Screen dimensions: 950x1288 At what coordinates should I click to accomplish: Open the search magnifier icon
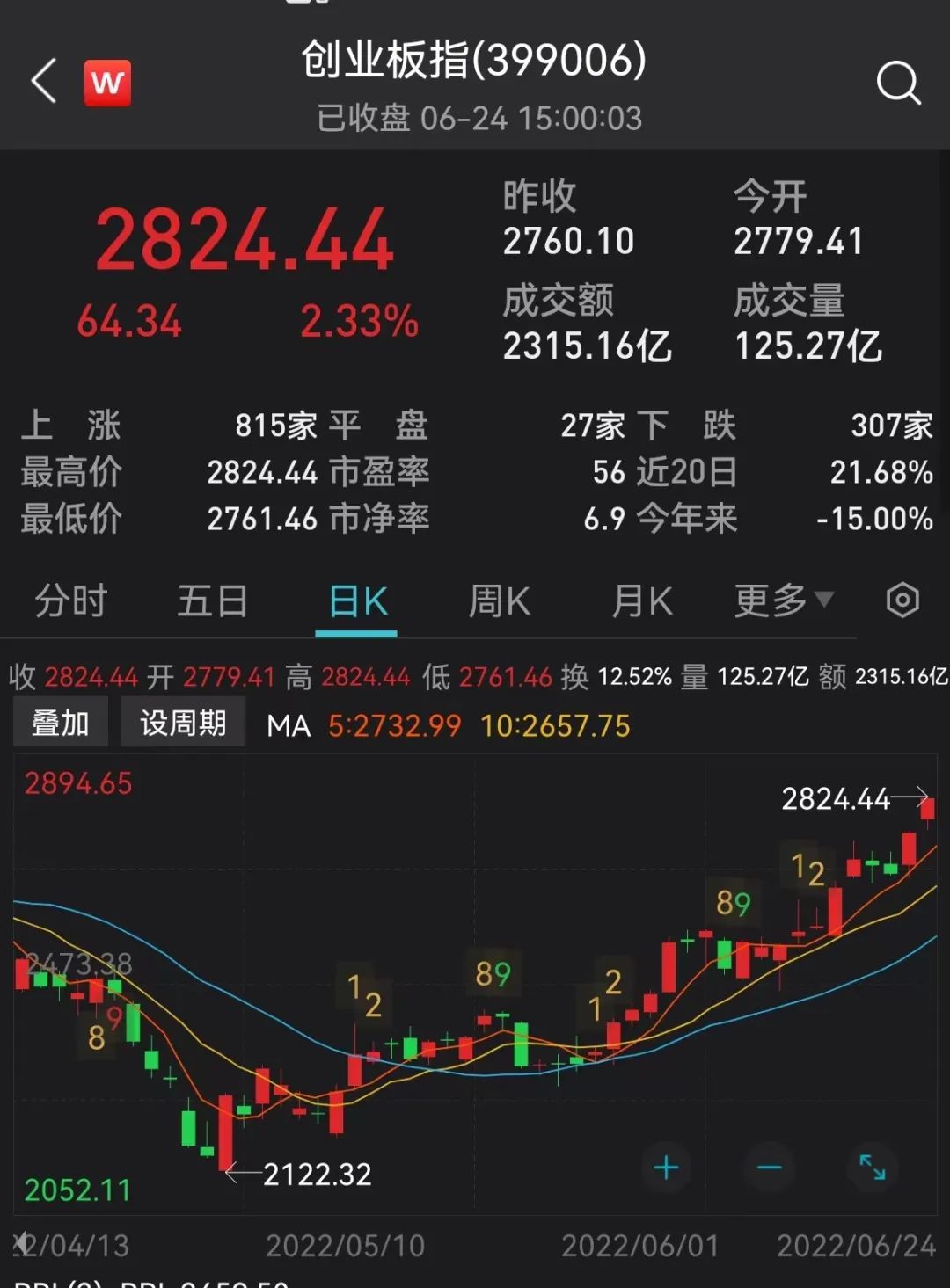[x=898, y=84]
